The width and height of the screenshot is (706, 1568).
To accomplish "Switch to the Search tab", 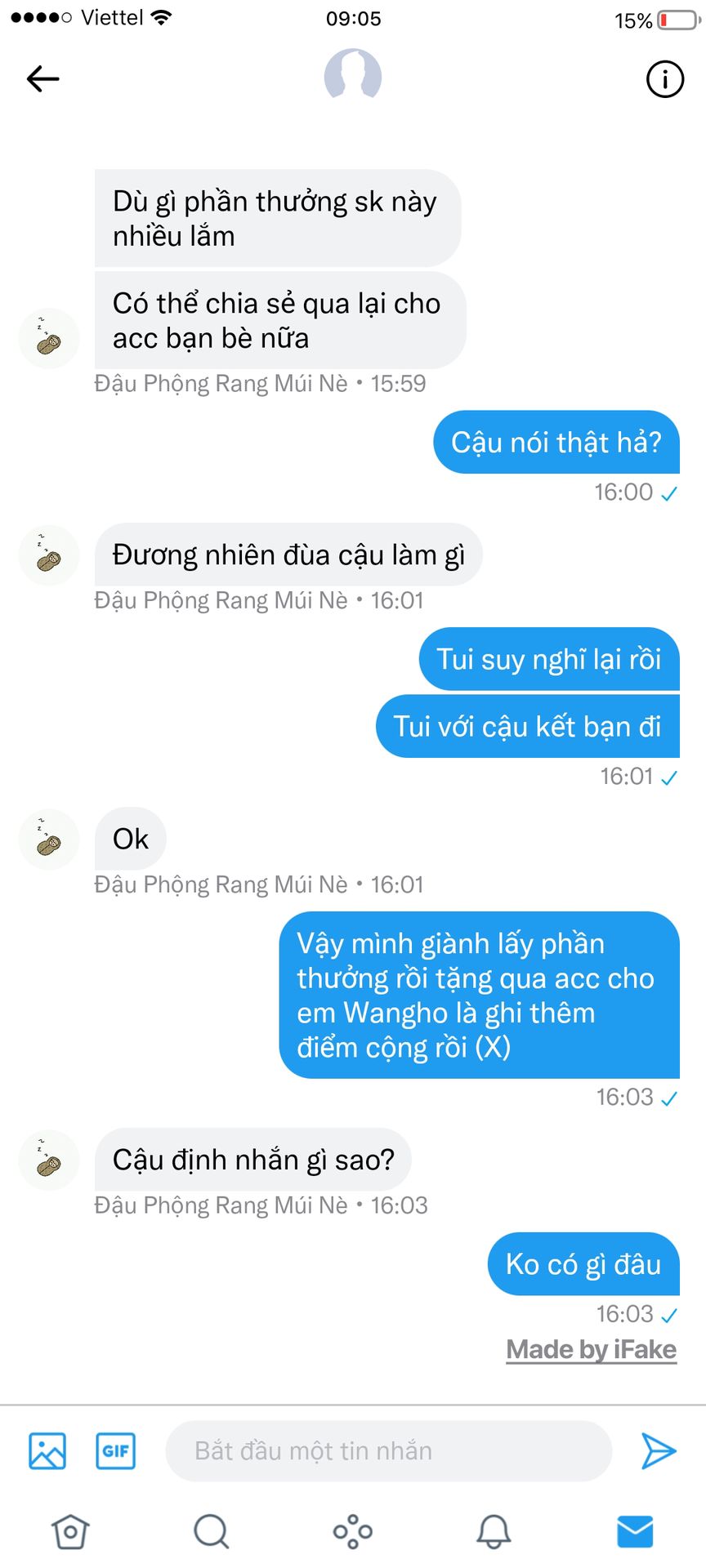I will click(212, 1531).
